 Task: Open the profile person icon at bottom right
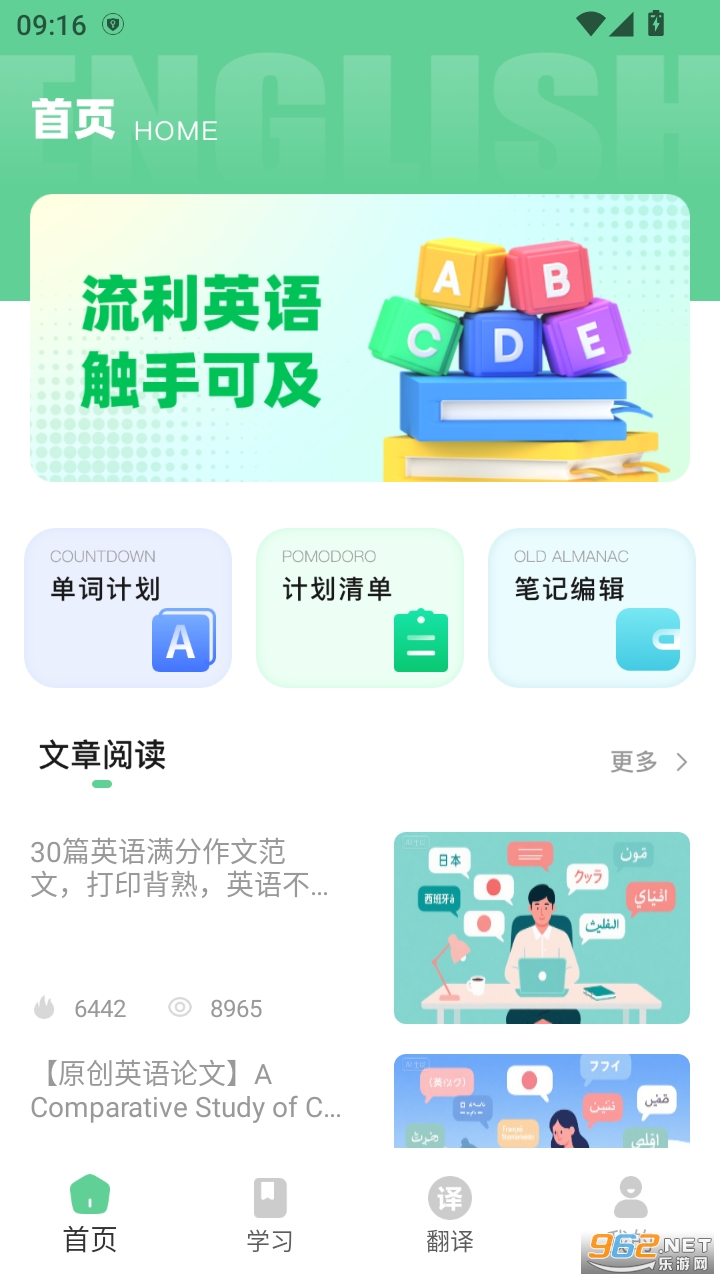point(629,1195)
